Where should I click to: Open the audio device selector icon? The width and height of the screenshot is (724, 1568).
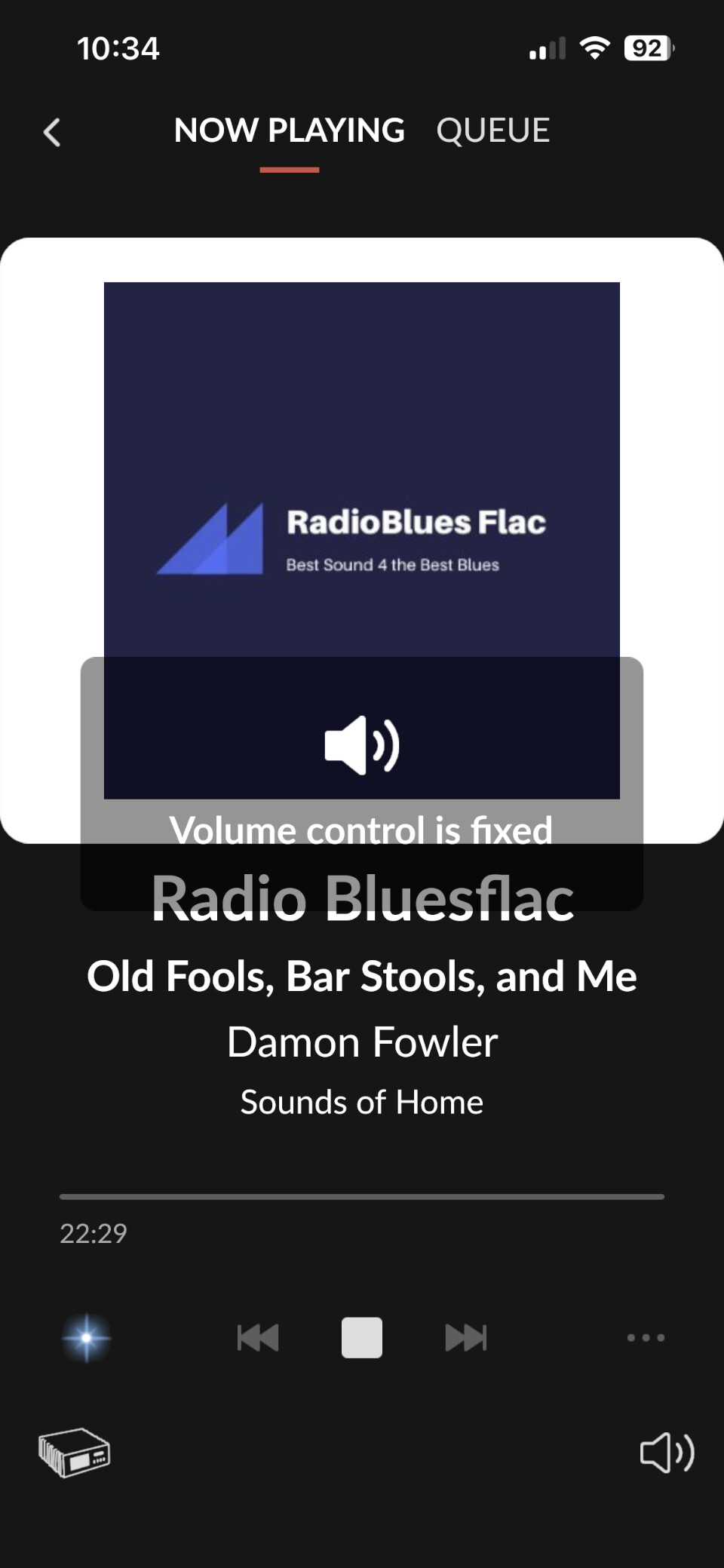[75, 1453]
